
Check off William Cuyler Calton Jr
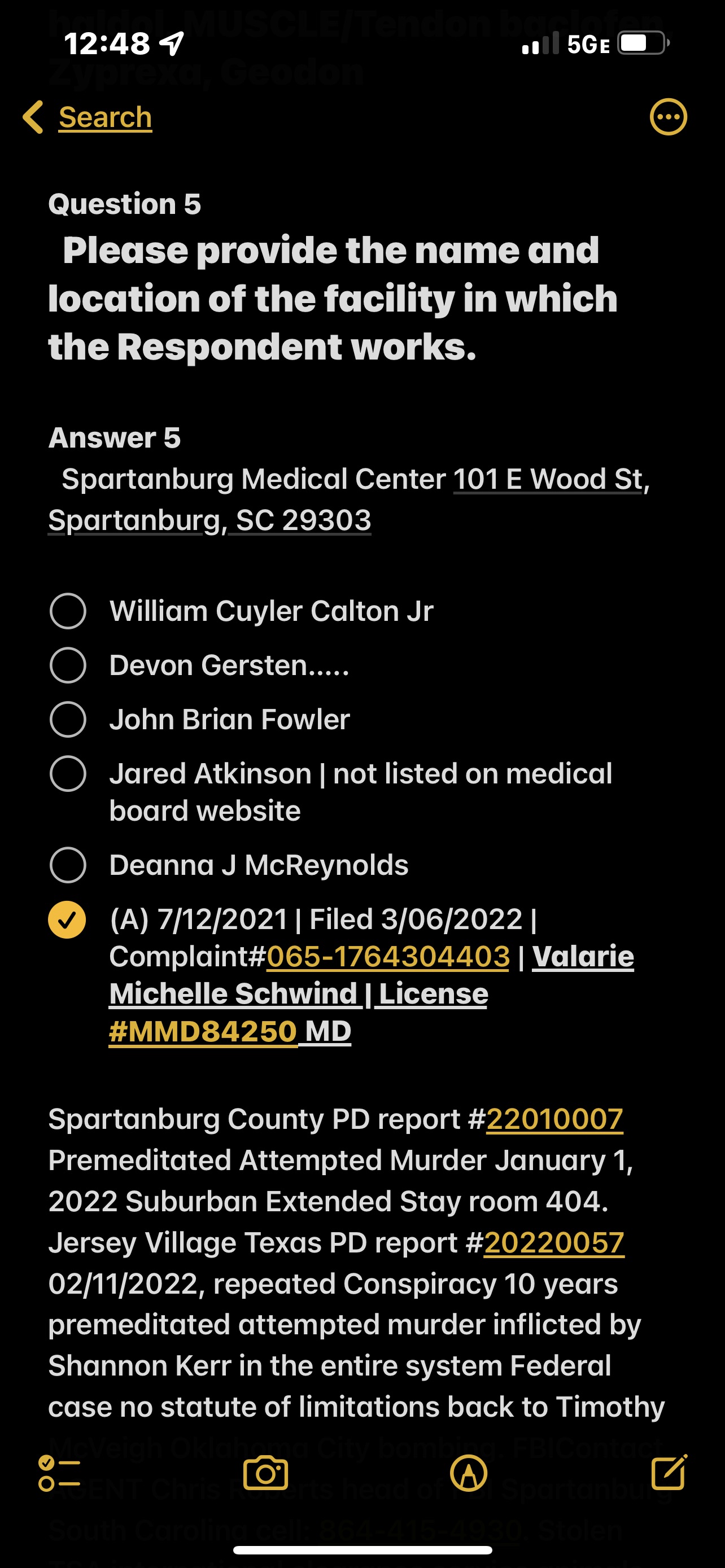pos(68,611)
